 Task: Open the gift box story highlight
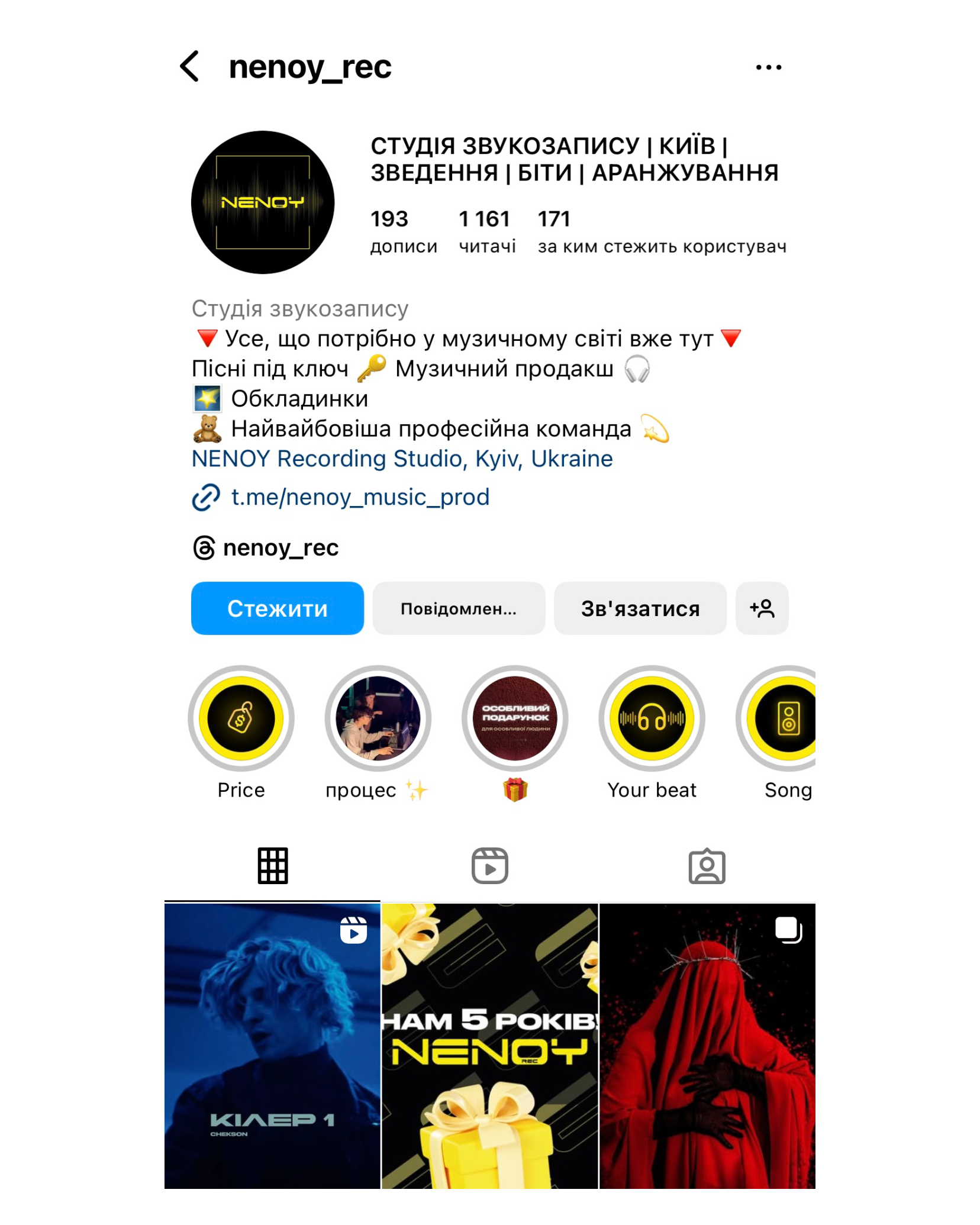[515, 718]
